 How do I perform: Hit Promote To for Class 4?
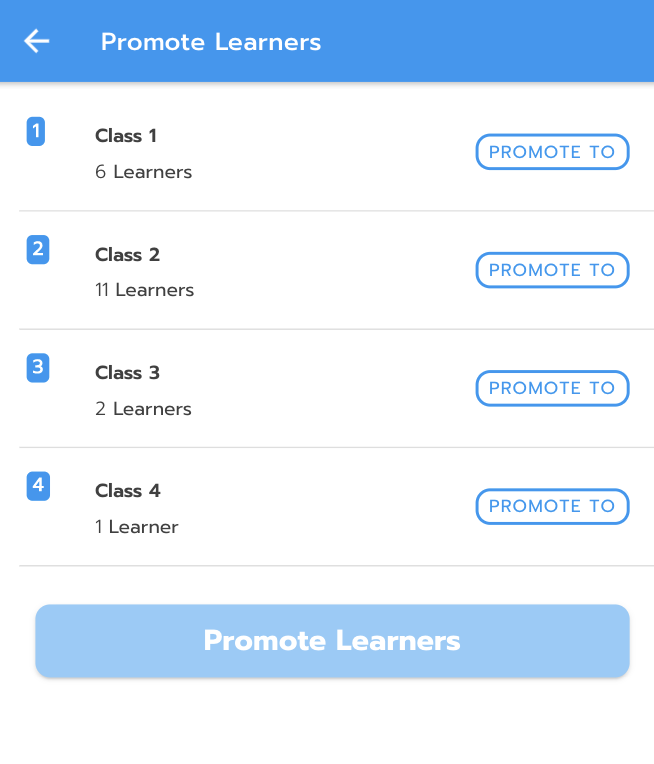point(552,506)
